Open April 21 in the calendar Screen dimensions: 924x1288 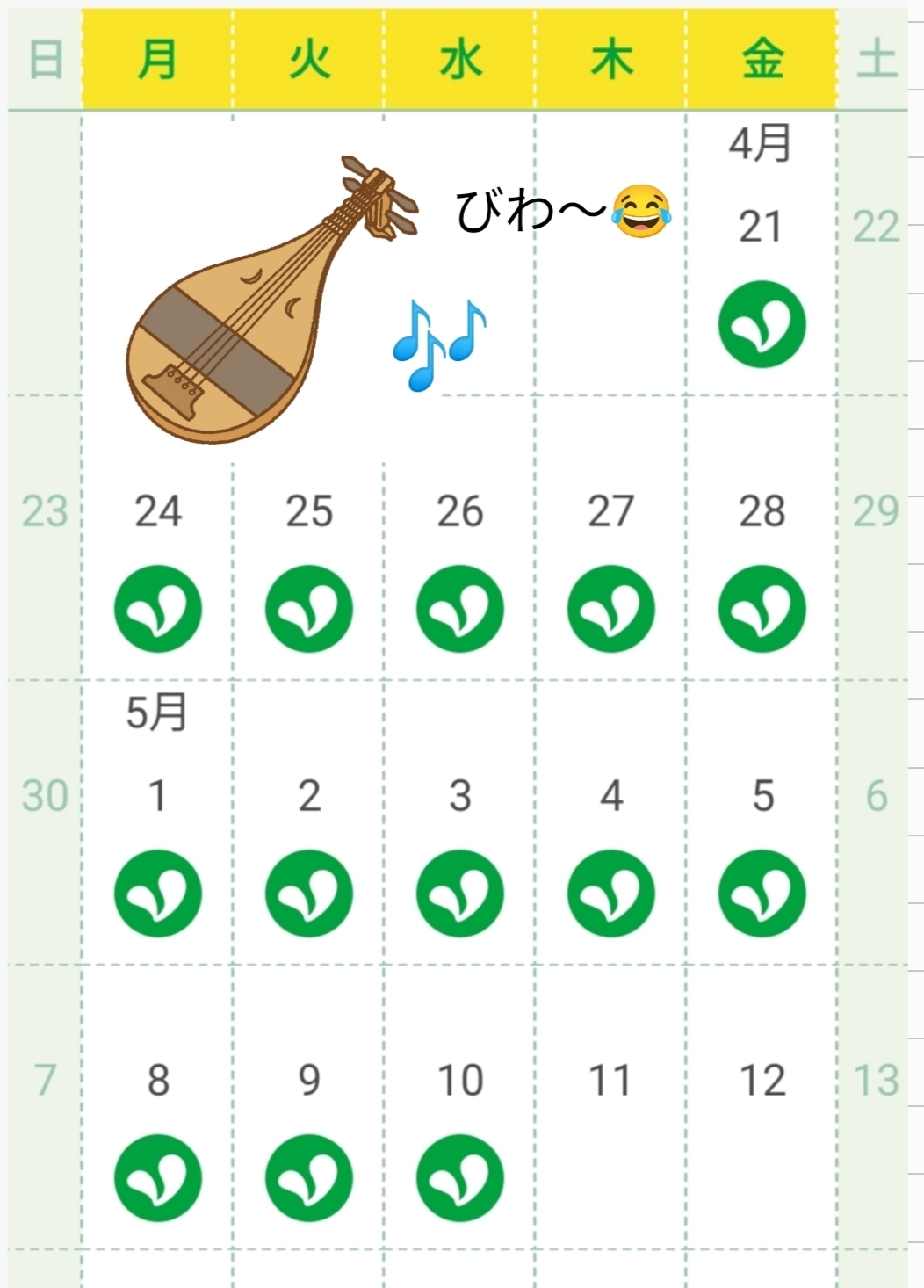[x=762, y=254]
